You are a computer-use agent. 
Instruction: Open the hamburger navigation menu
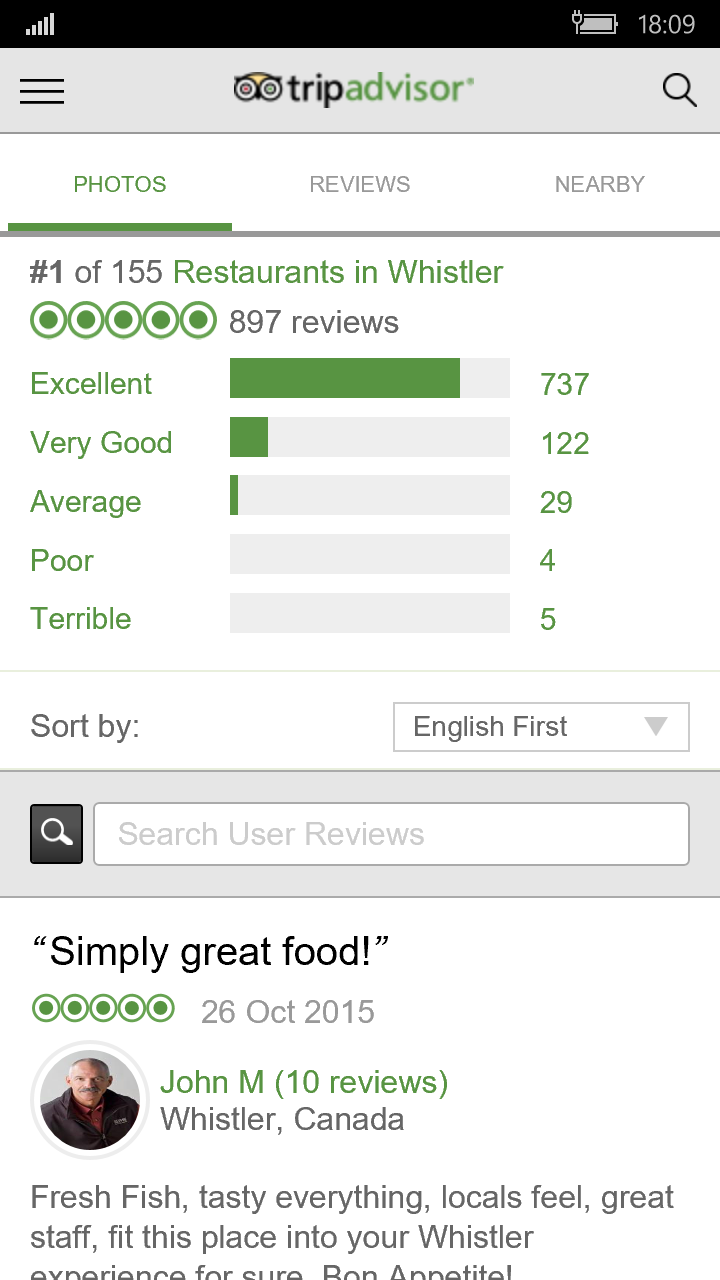point(42,90)
